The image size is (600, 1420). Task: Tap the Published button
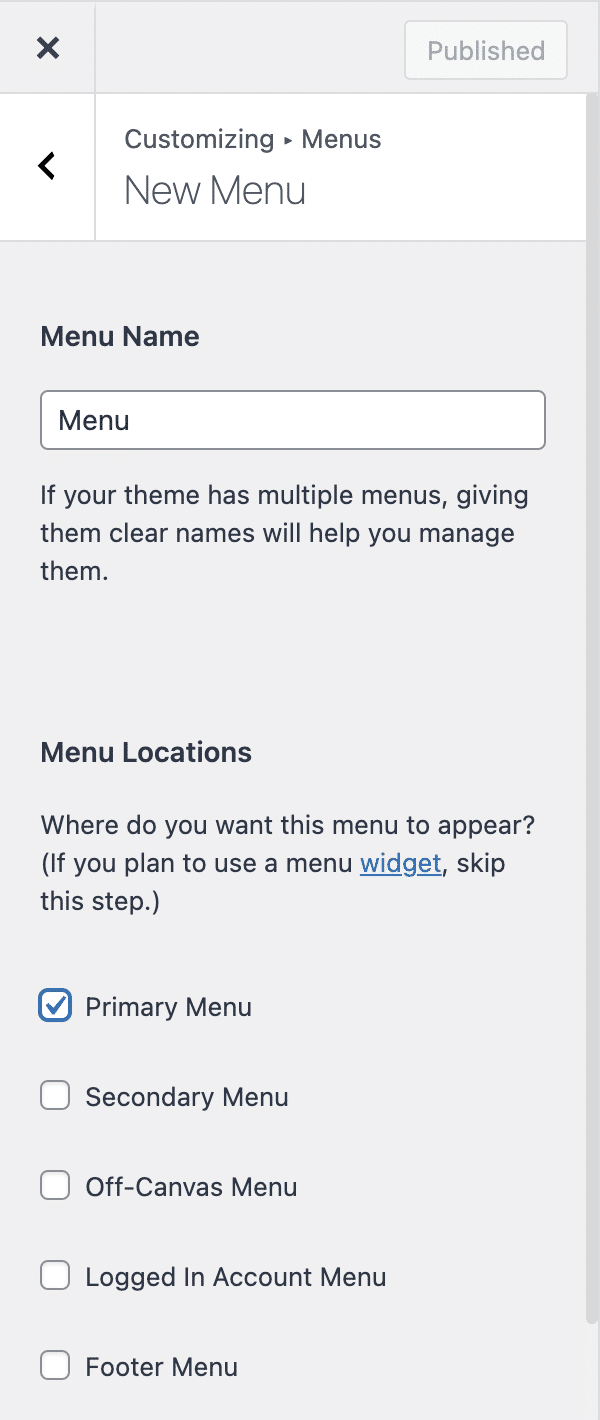[486, 51]
